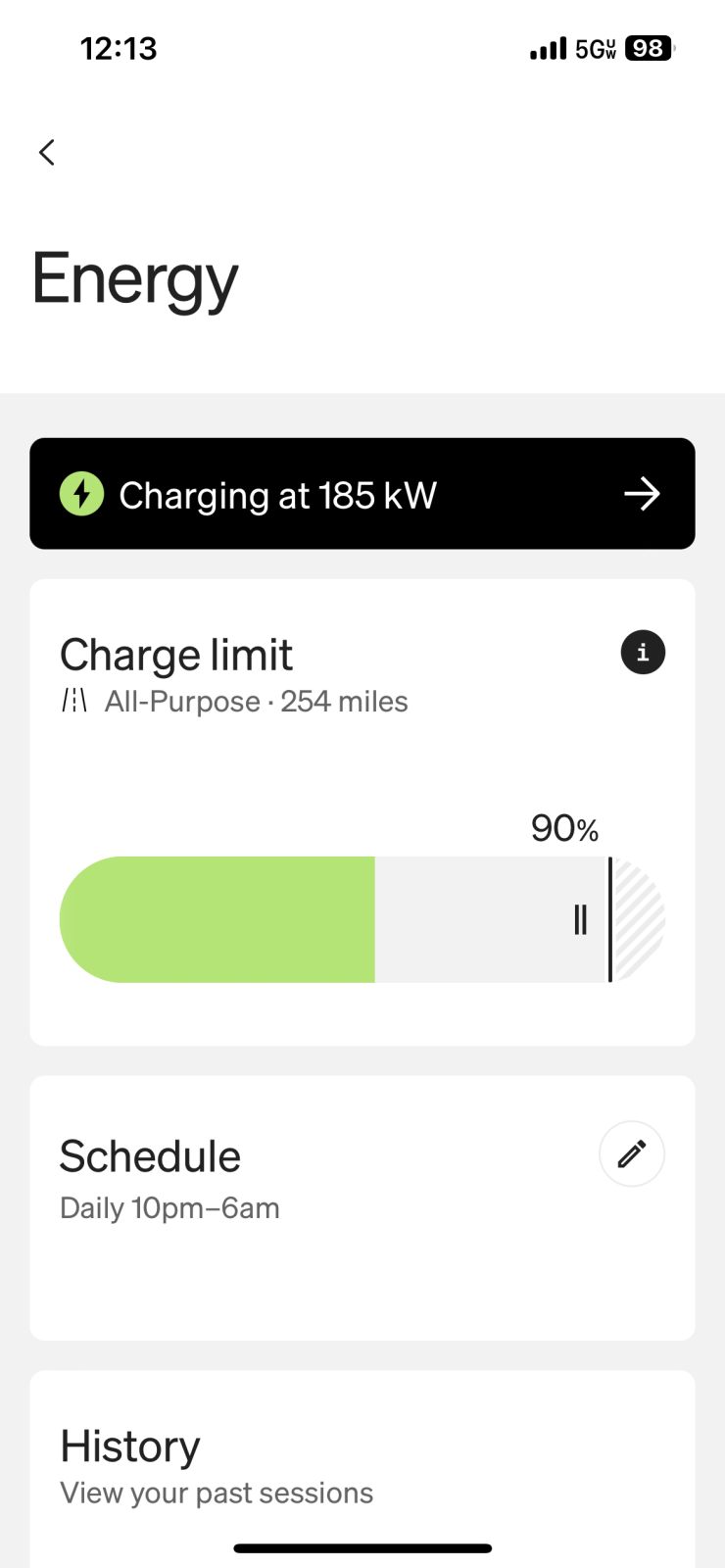Show charge limit info

pyautogui.click(x=643, y=653)
